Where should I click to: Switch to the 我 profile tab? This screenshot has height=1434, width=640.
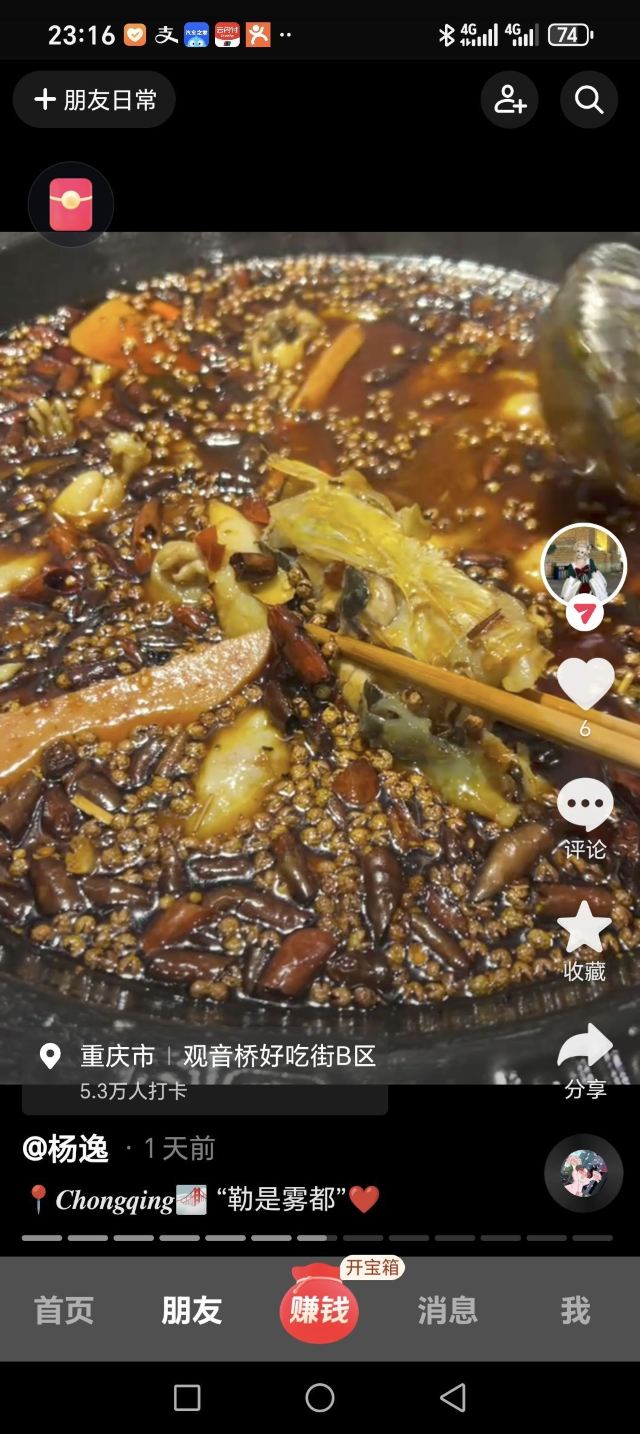[575, 1310]
